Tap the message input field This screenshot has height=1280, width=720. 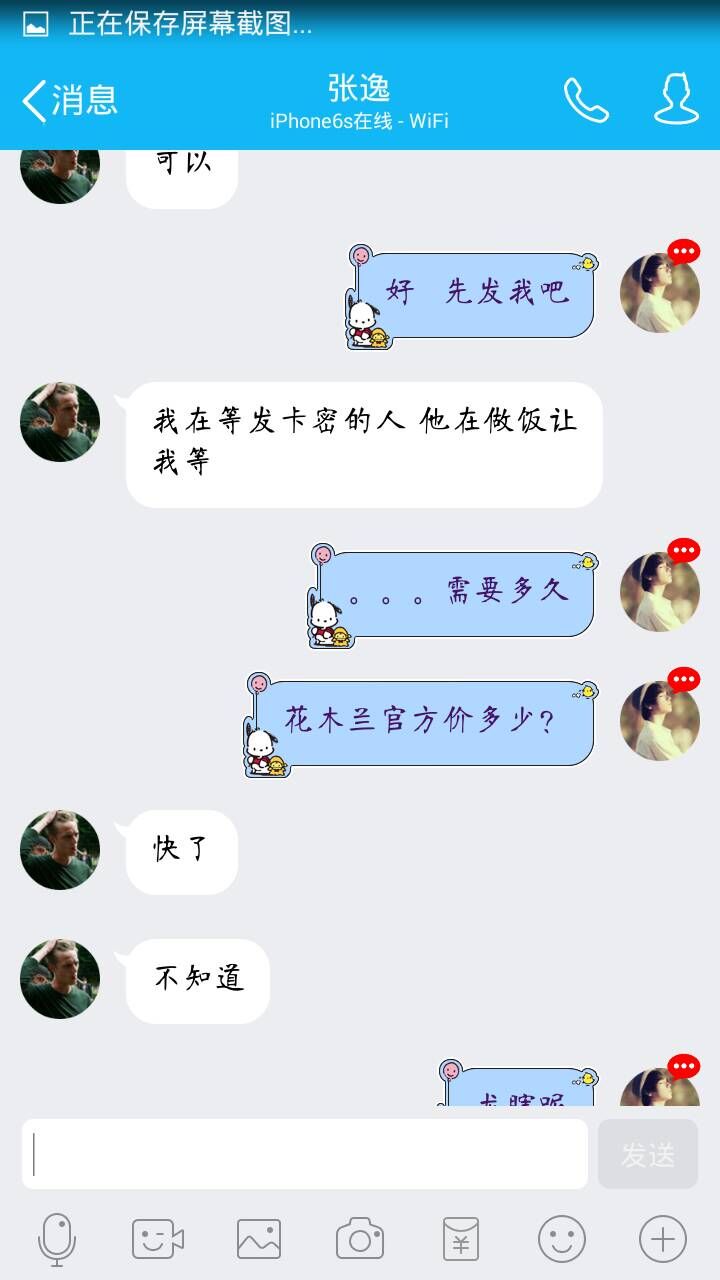point(305,1154)
